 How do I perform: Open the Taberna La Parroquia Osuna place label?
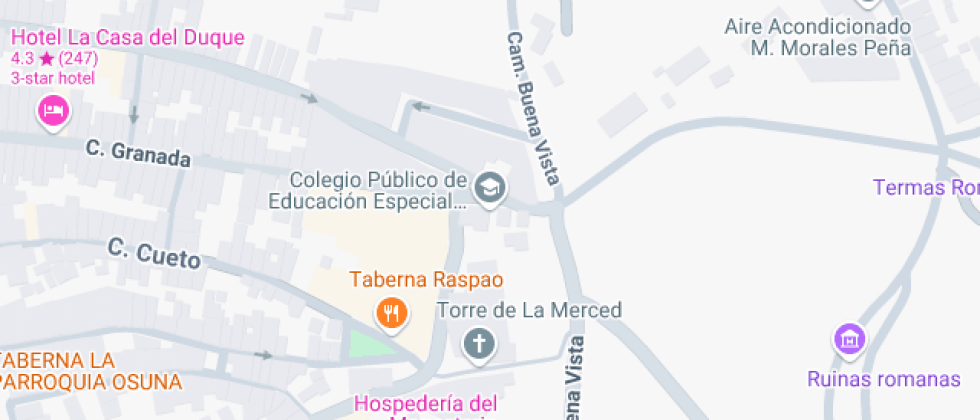(x=89, y=371)
